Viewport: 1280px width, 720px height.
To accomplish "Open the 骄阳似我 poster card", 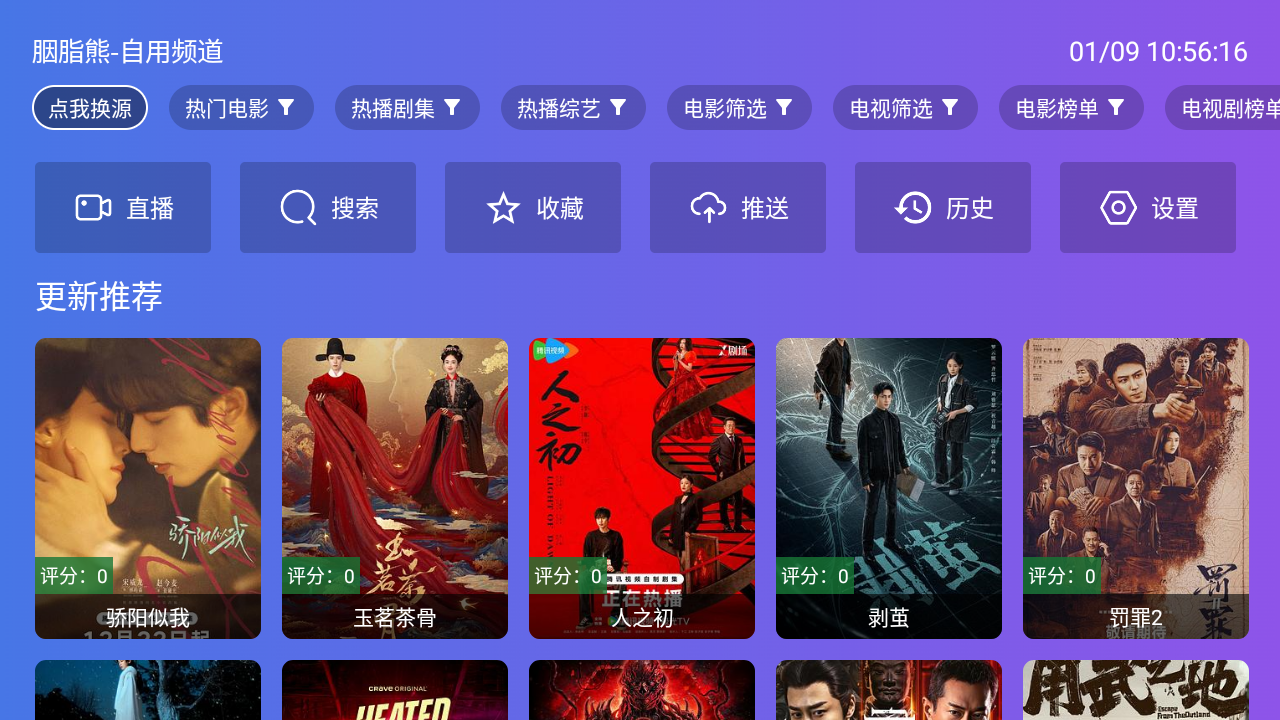I will [x=148, y=488].
